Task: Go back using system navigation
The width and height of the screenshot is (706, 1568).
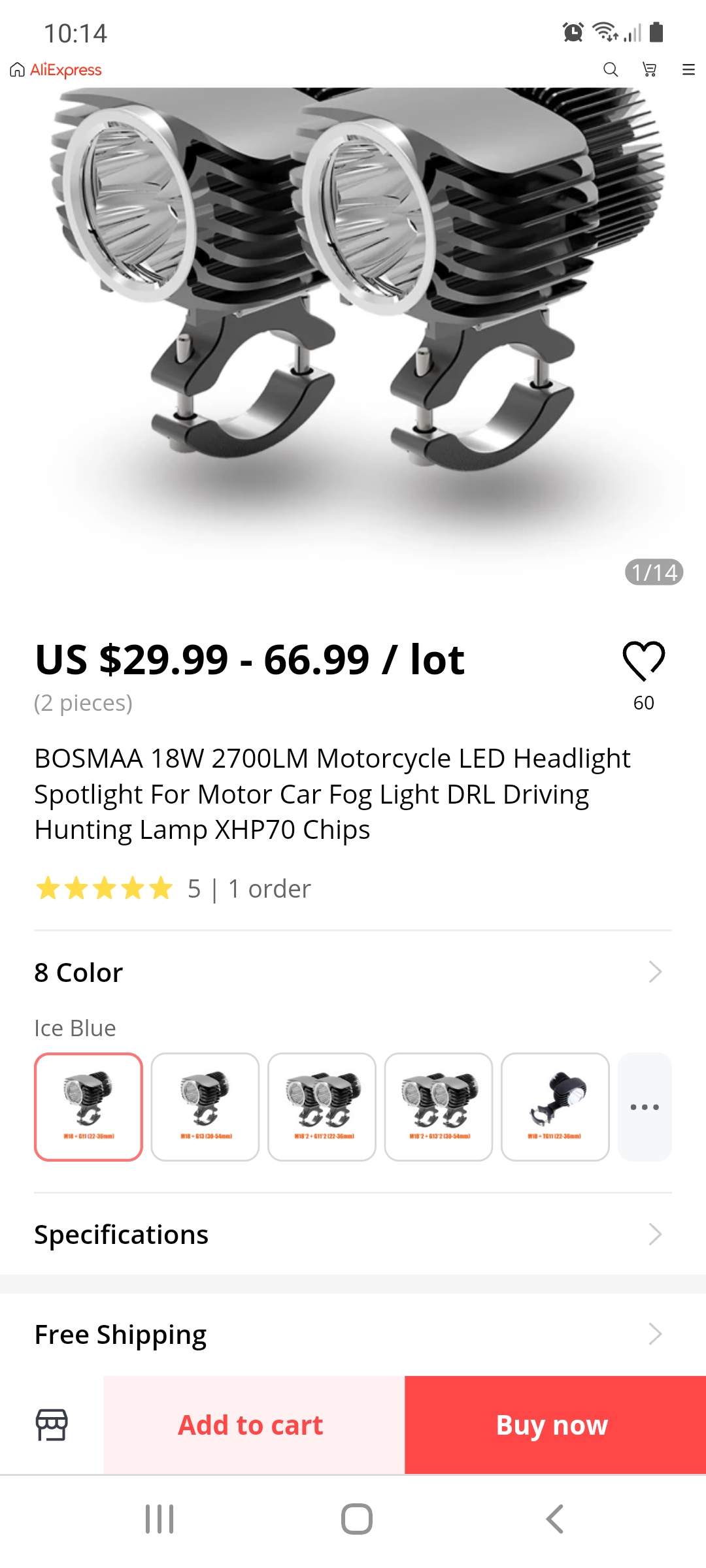Action: (x=554, y=1519)
